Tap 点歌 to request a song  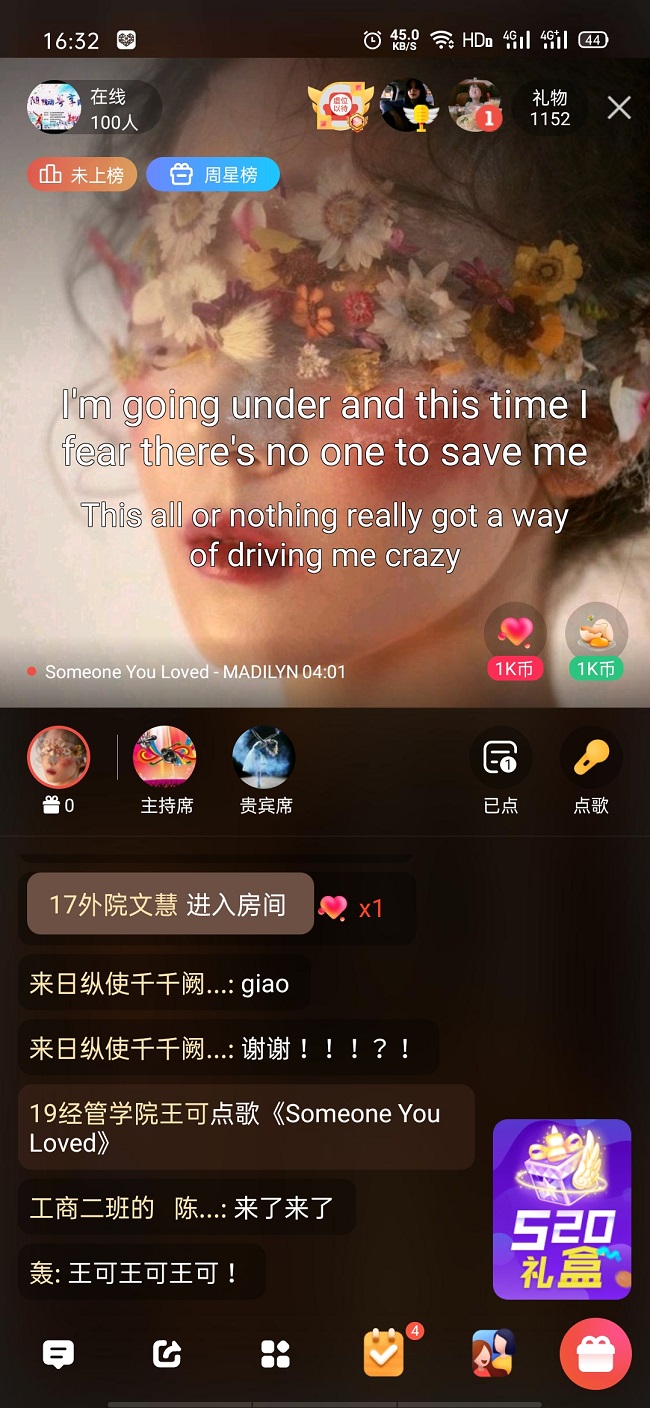point(591,770)
